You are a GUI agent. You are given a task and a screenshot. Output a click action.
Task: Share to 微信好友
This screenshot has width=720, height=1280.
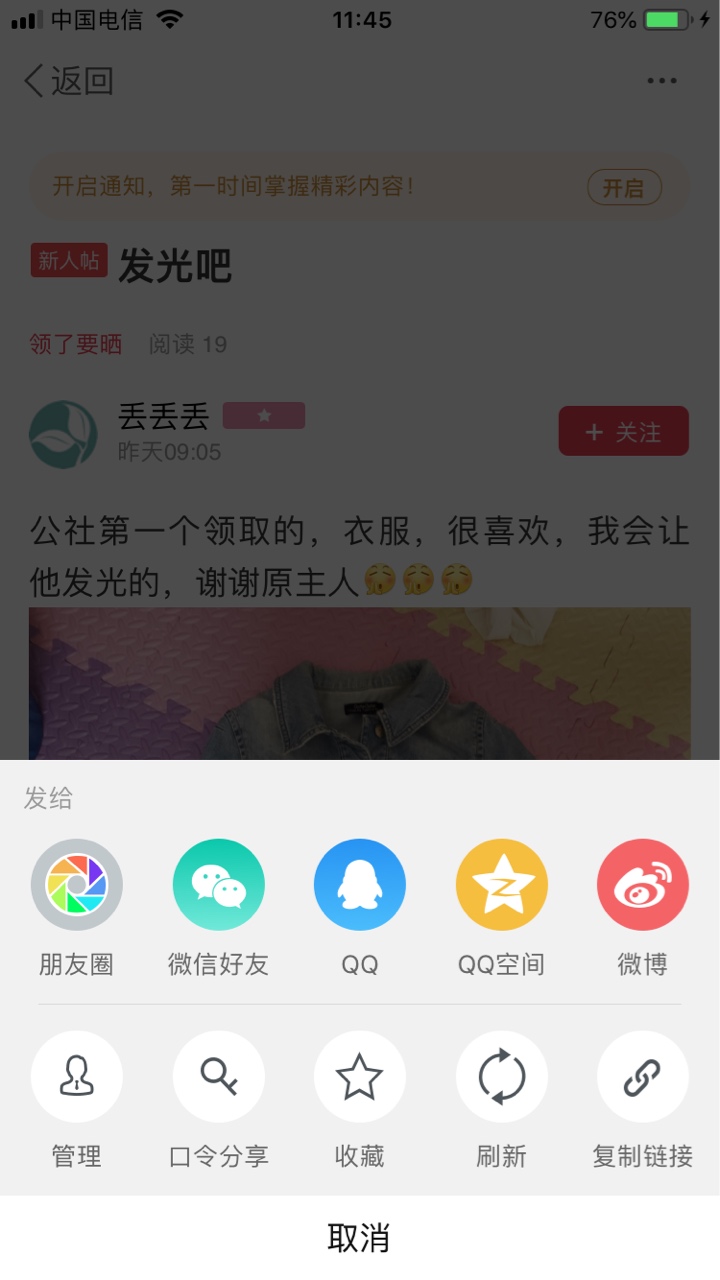[218, 885]
